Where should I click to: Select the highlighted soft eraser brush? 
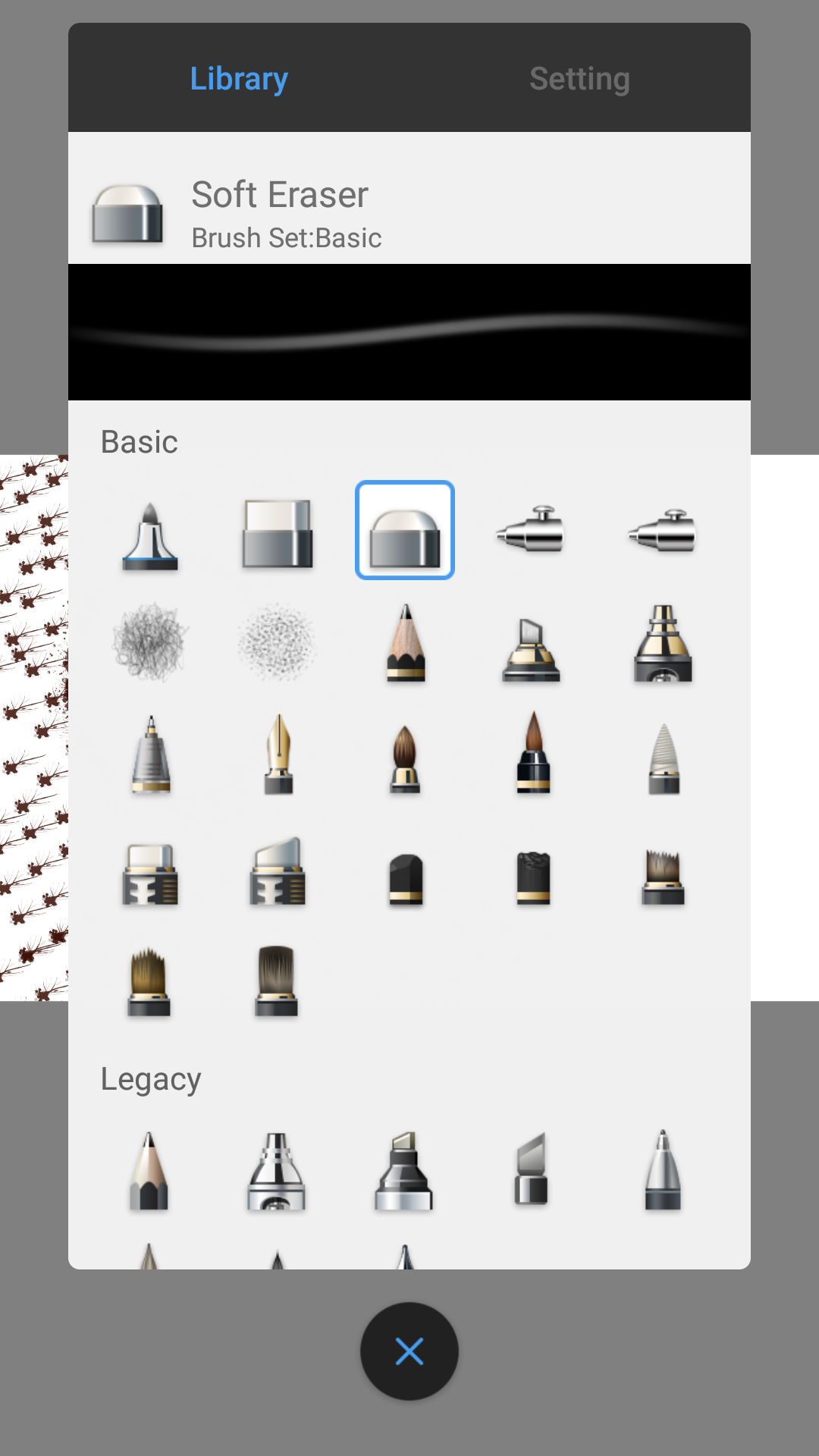click(x=405, y=530)
